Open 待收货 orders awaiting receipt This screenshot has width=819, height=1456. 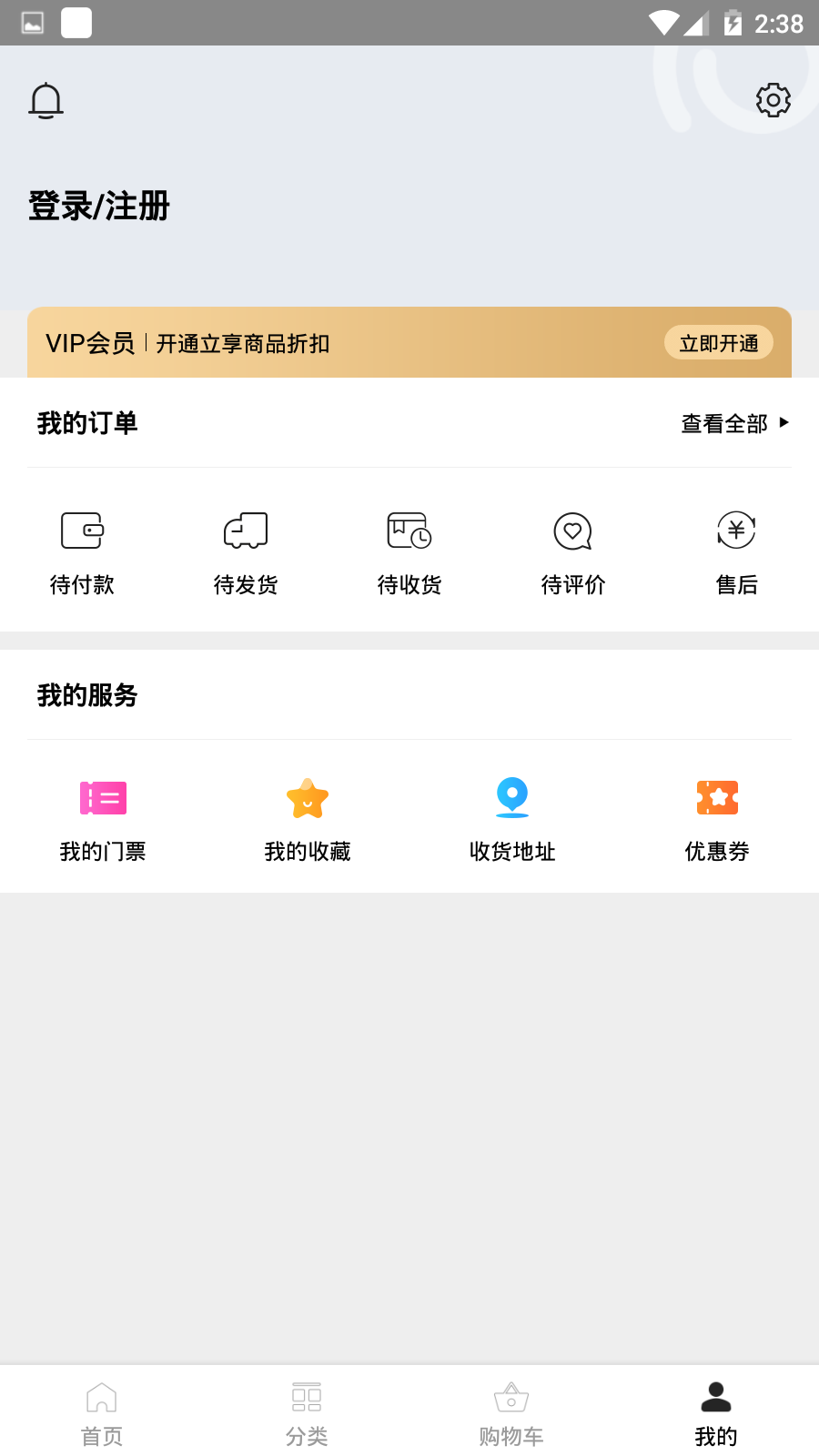pyautogui.click(x=409, y=551)
